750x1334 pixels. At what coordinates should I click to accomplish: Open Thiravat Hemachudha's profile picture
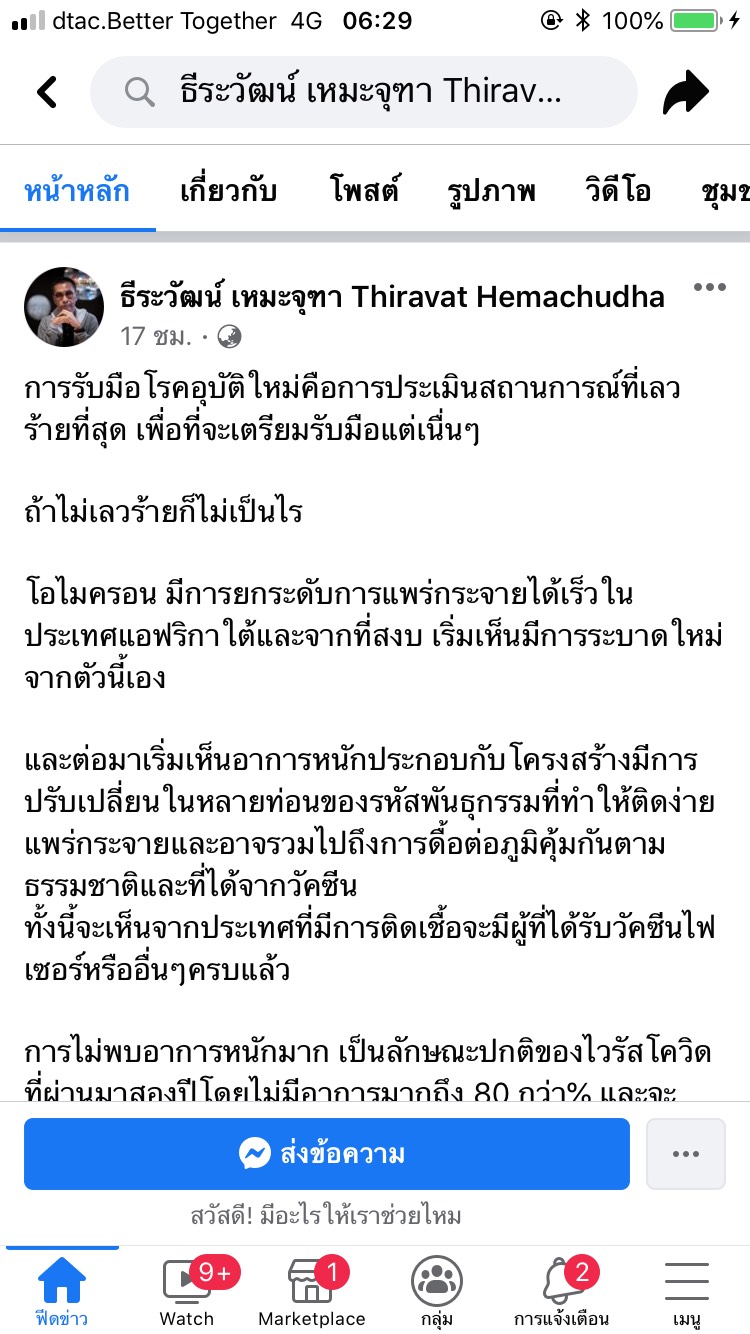tap(64, 307)
